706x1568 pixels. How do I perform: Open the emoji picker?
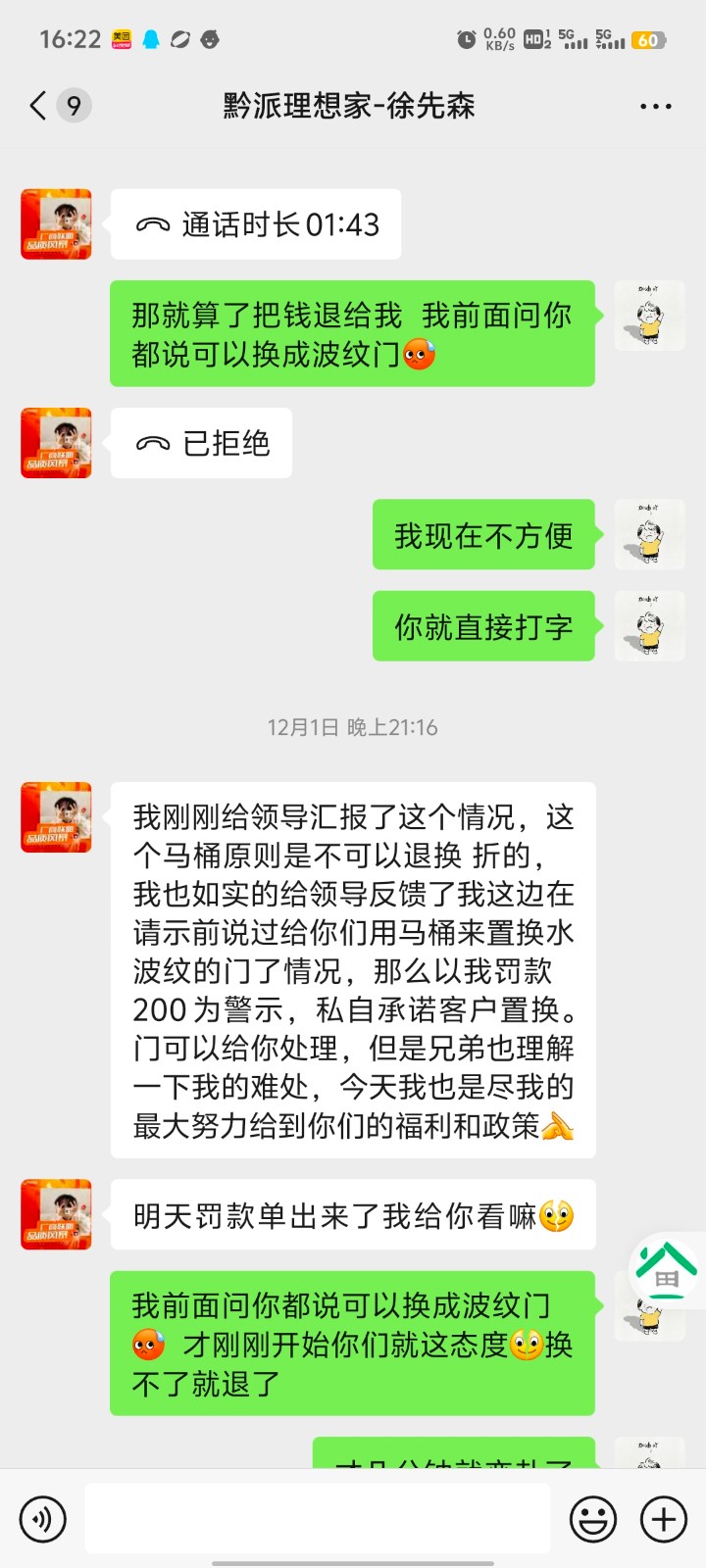(x=593, y=1519)
